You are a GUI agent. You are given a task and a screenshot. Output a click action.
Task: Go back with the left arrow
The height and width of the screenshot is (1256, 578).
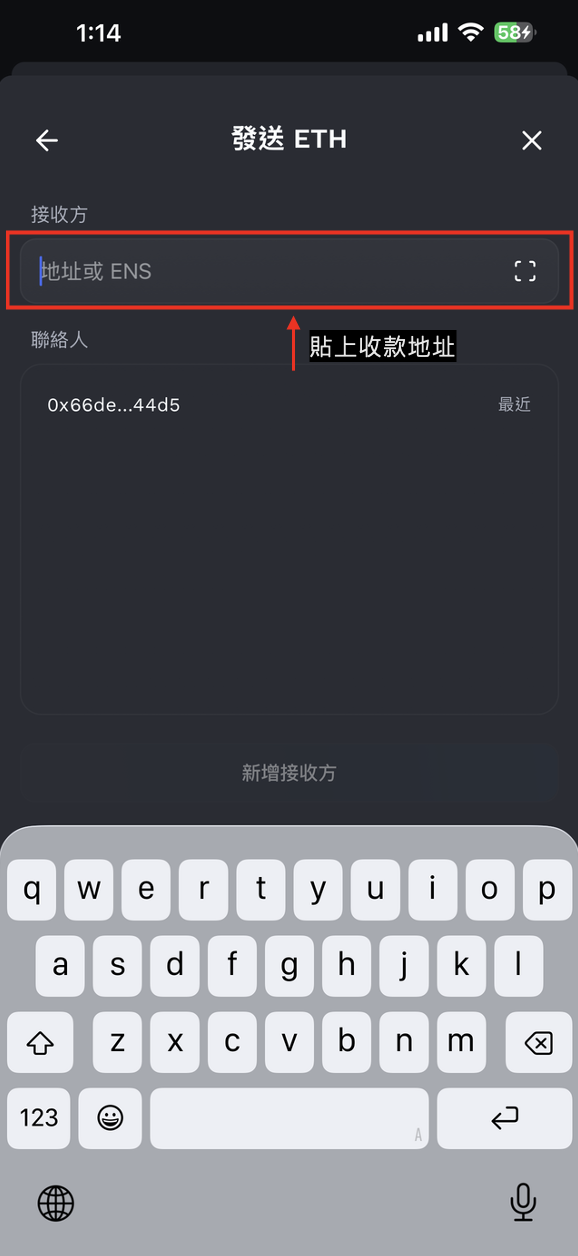[x=47, y=140]
